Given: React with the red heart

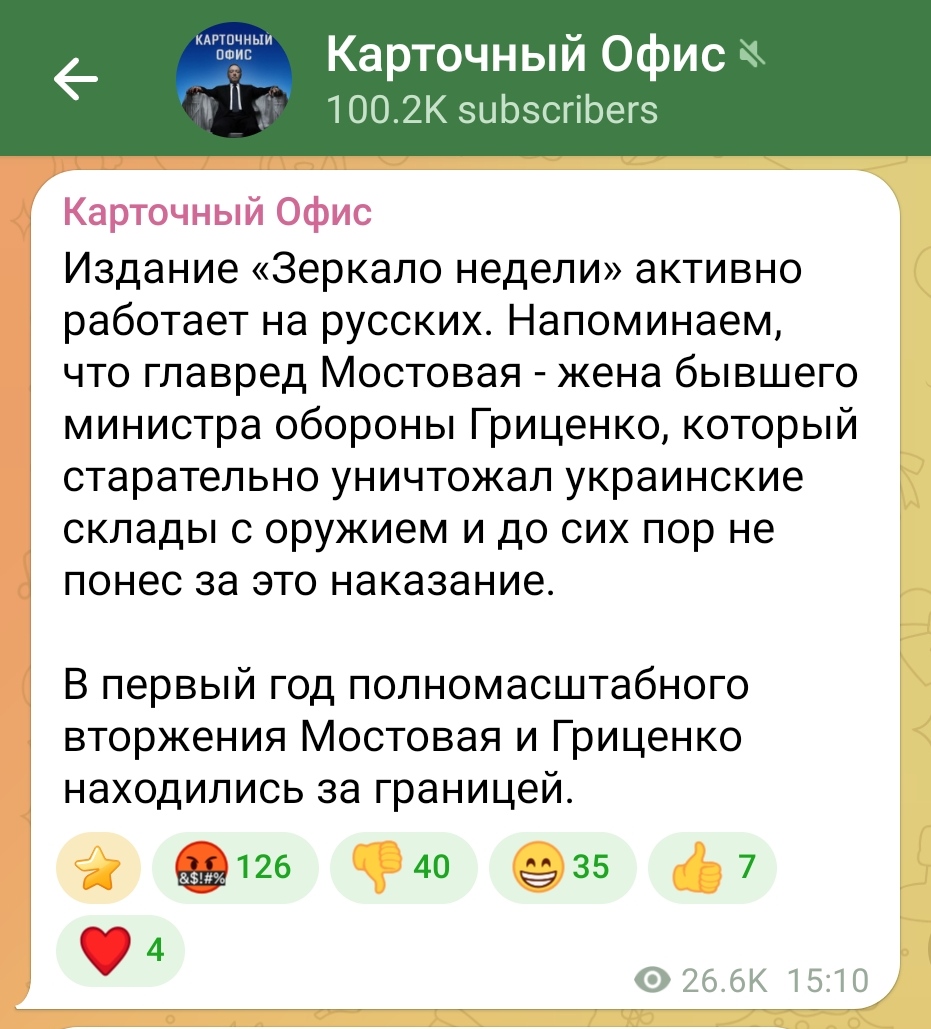Looking at the screenshot, I should coord(120,948).
